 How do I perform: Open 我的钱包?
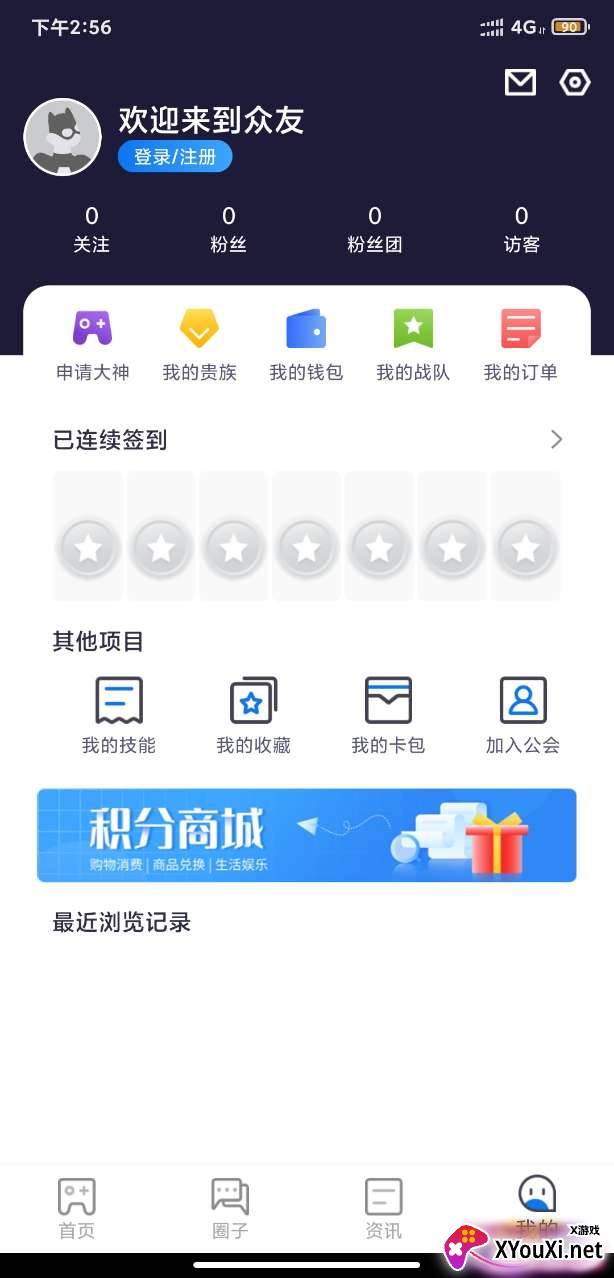coord(306,344)
